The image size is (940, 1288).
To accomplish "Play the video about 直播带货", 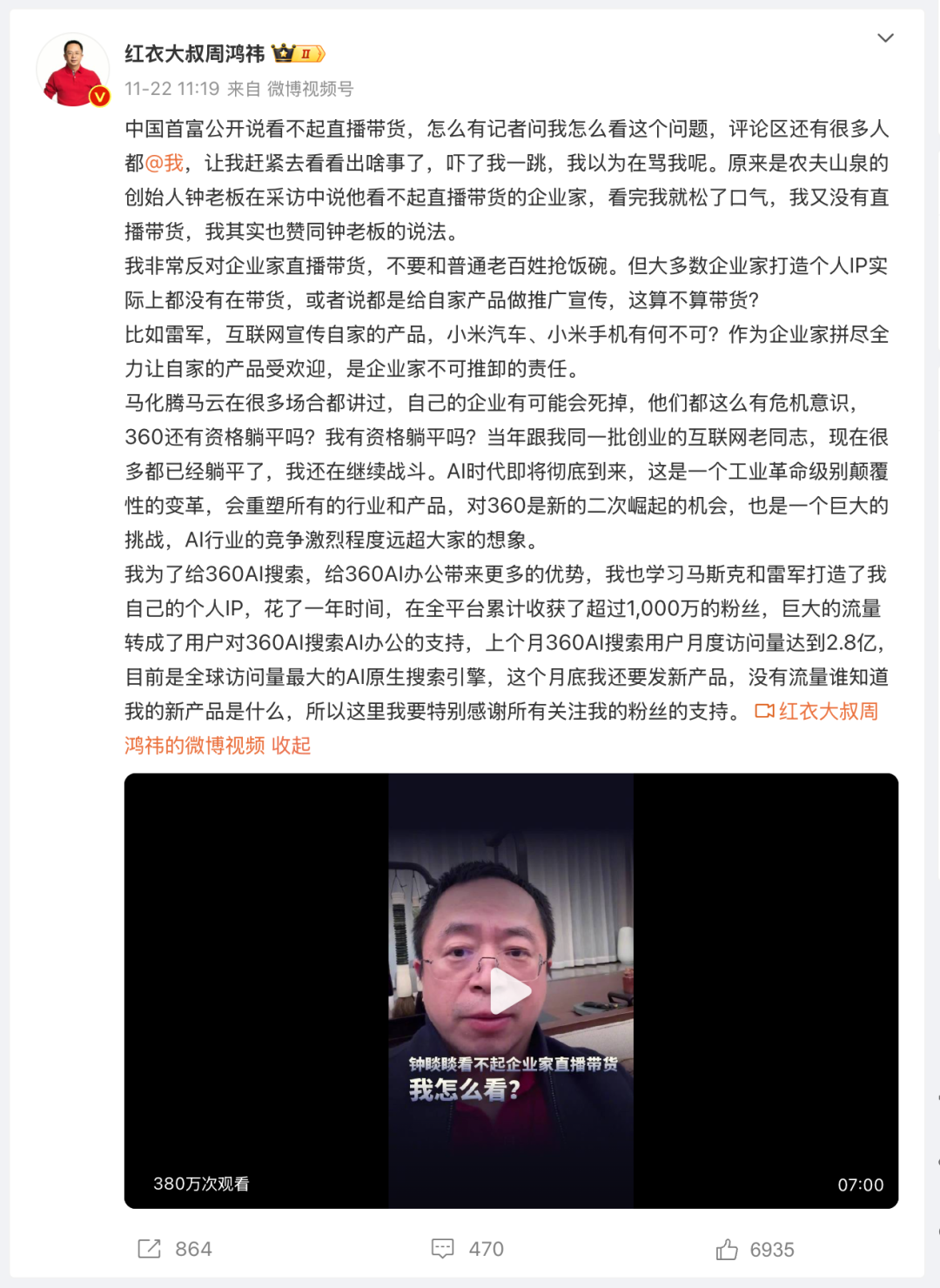I will pos(511,991).
